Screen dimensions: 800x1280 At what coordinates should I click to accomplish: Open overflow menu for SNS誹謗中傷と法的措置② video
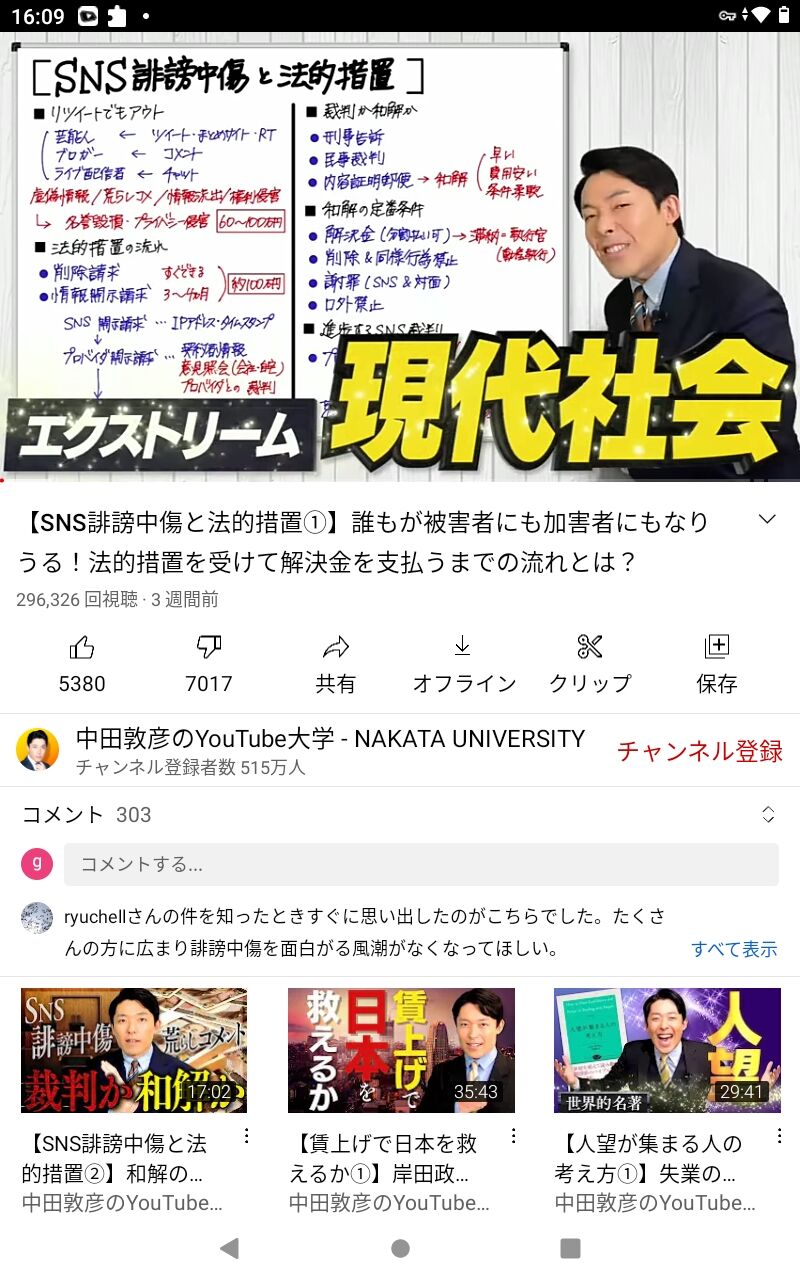tap(246, 1137)
